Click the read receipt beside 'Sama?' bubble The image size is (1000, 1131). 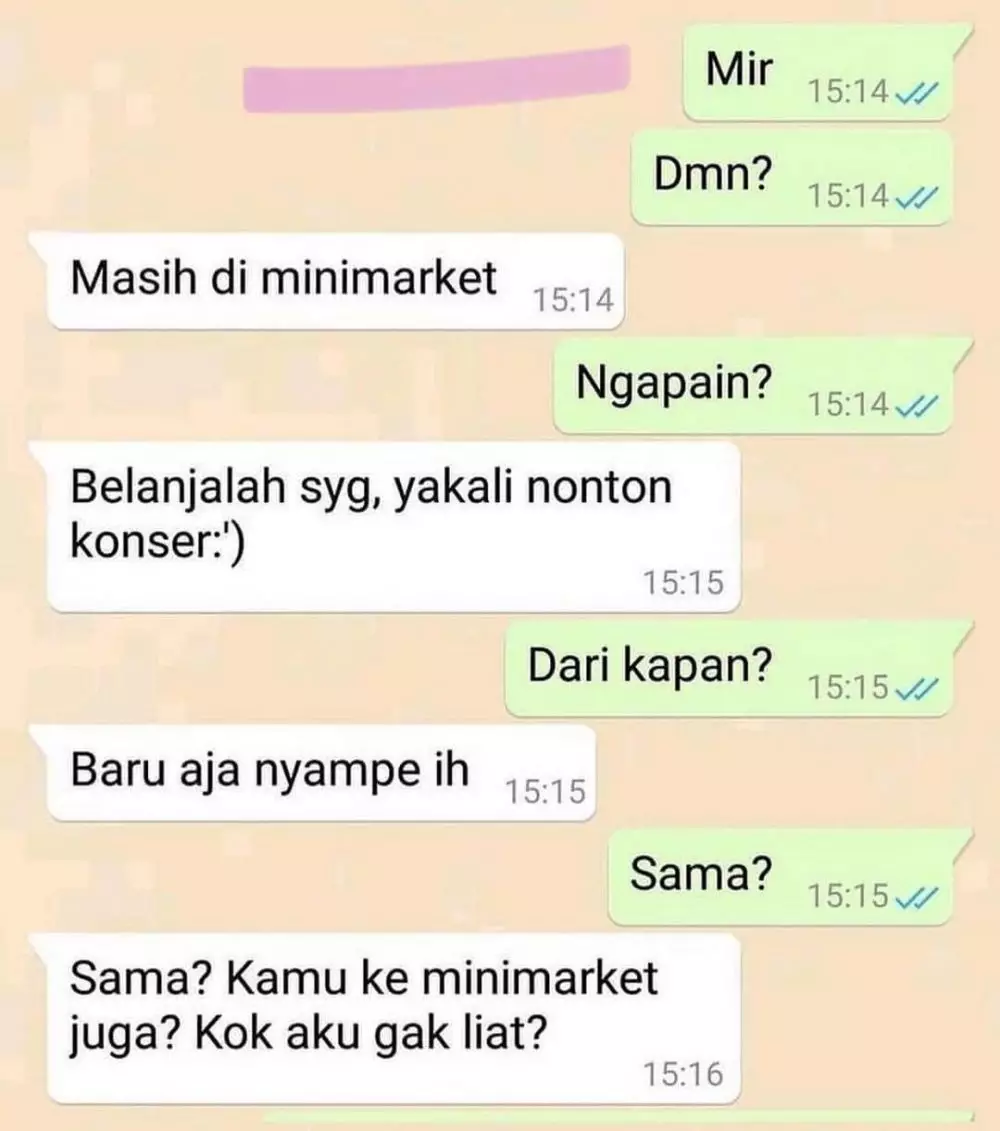coord(916,900)
